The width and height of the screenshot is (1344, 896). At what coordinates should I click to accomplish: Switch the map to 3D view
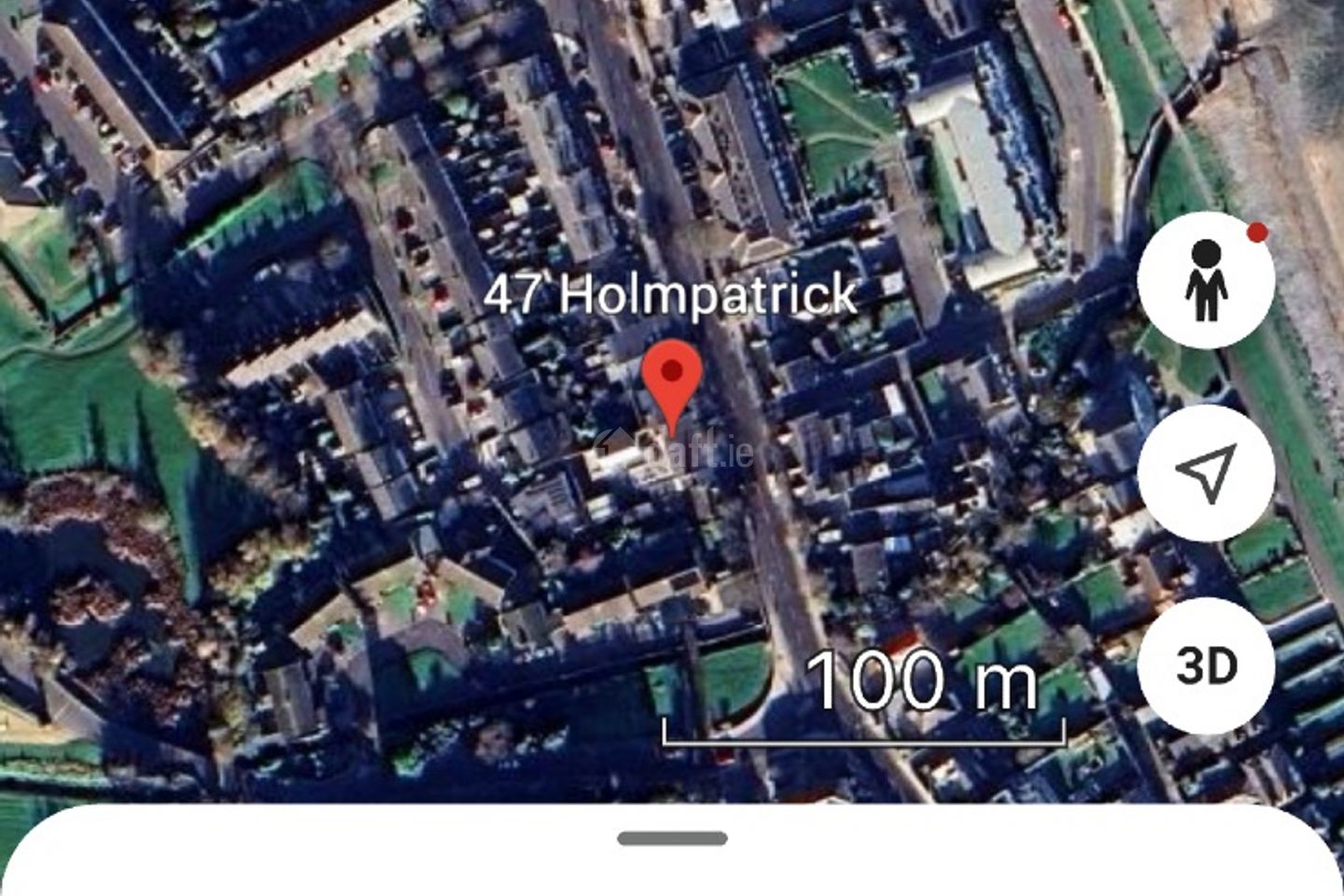point(1206,665)
